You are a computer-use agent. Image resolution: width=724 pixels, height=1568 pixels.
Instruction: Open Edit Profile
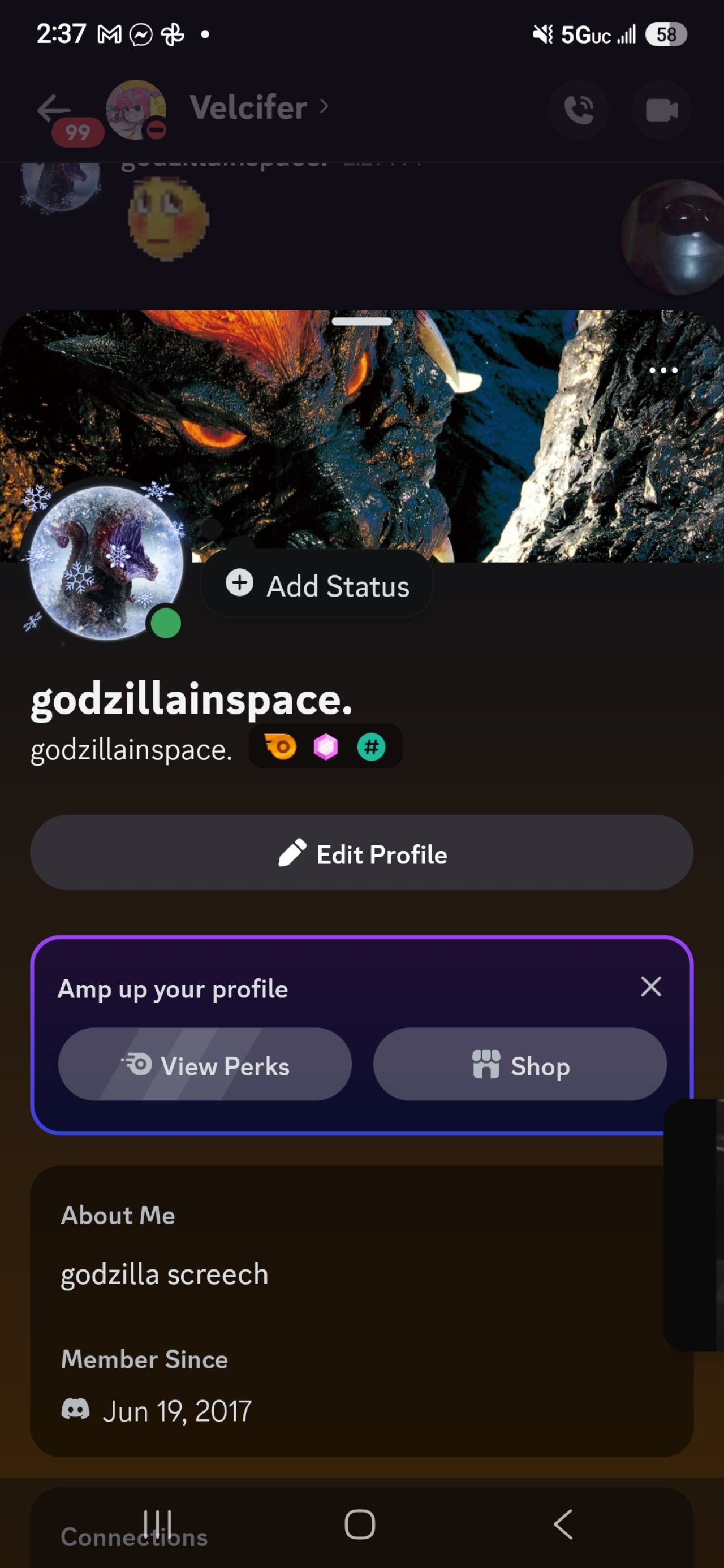coord(361,853)
